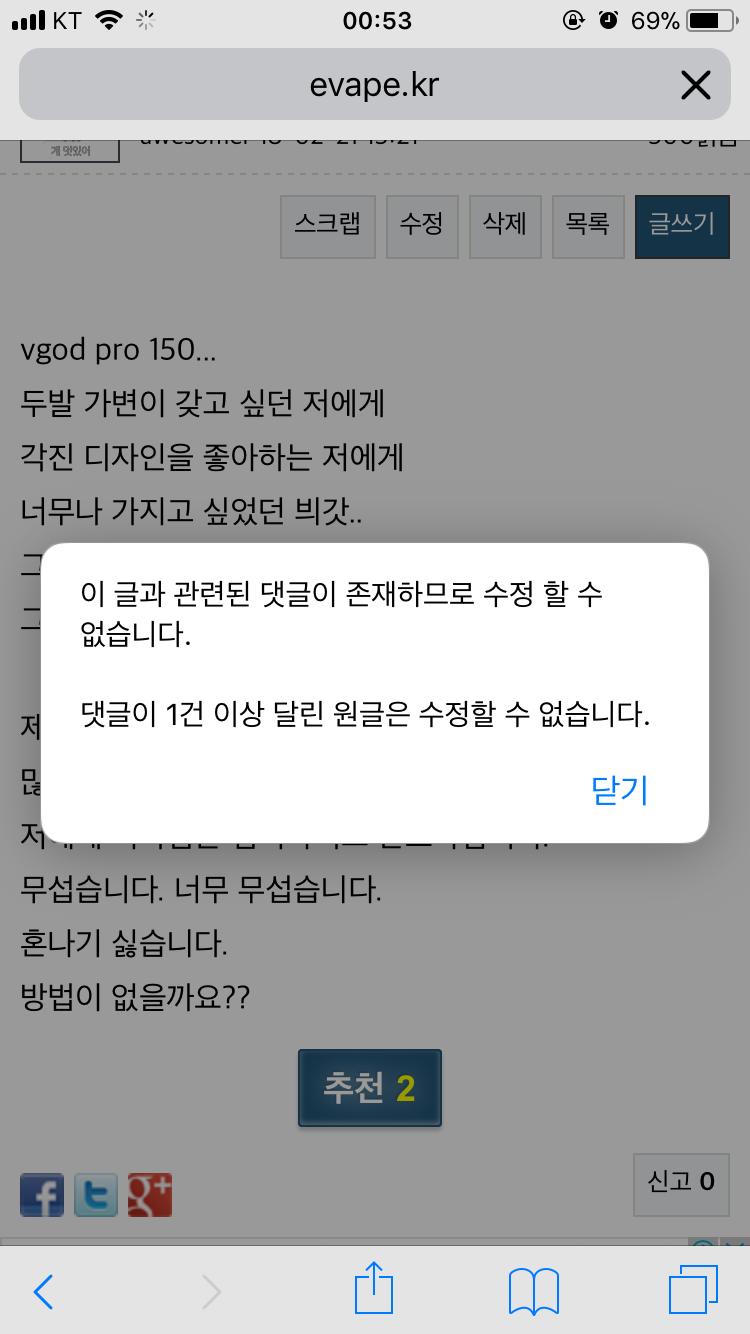Tap the evape.kr address bar
This screenshot has height=1334, width=750.
coord(374,85)
